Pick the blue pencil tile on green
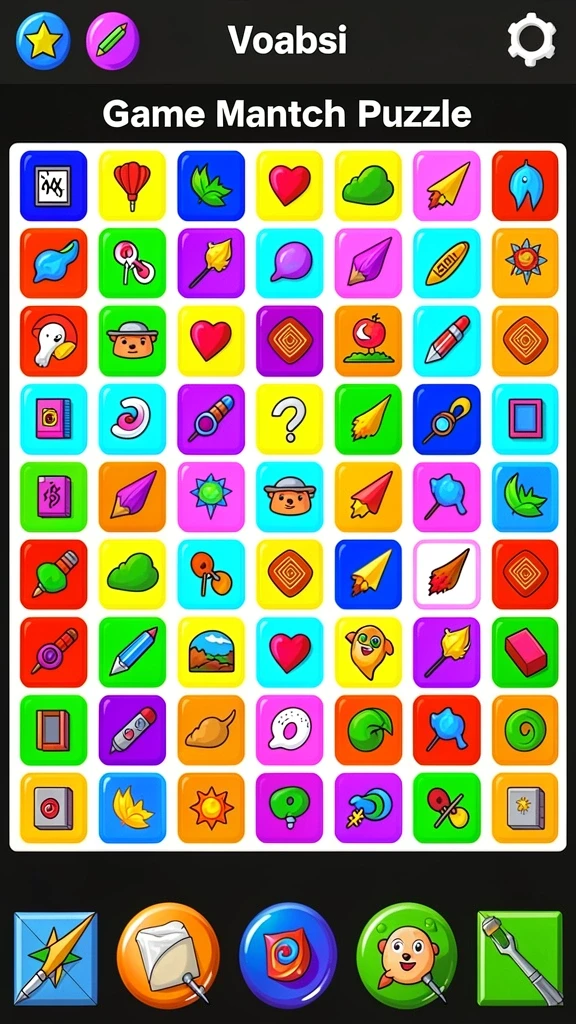The image size is (576, 1024). (x=133, y=652)
